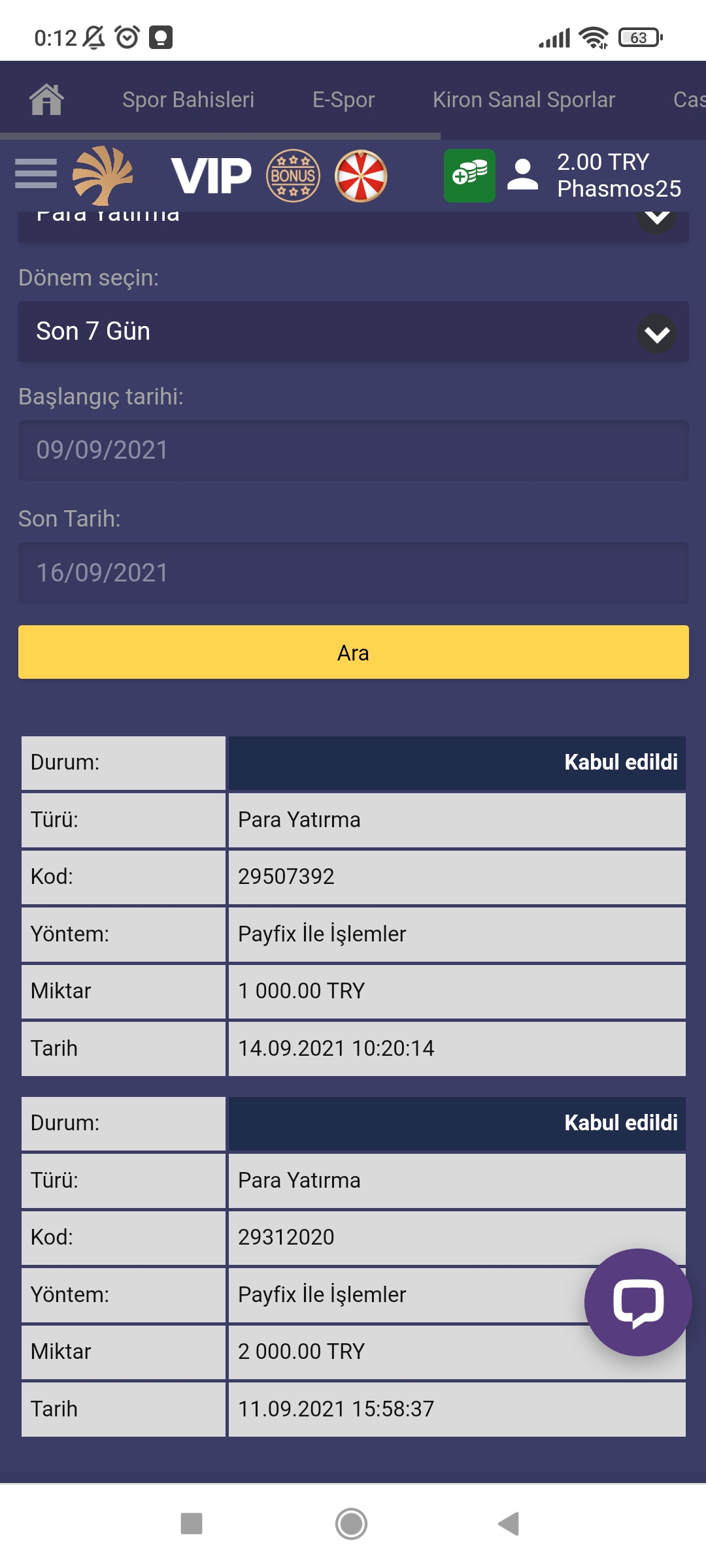This screenshot has height=1568, width=706.
Task: Go back with system back button
Action: tap(509, 1524)
